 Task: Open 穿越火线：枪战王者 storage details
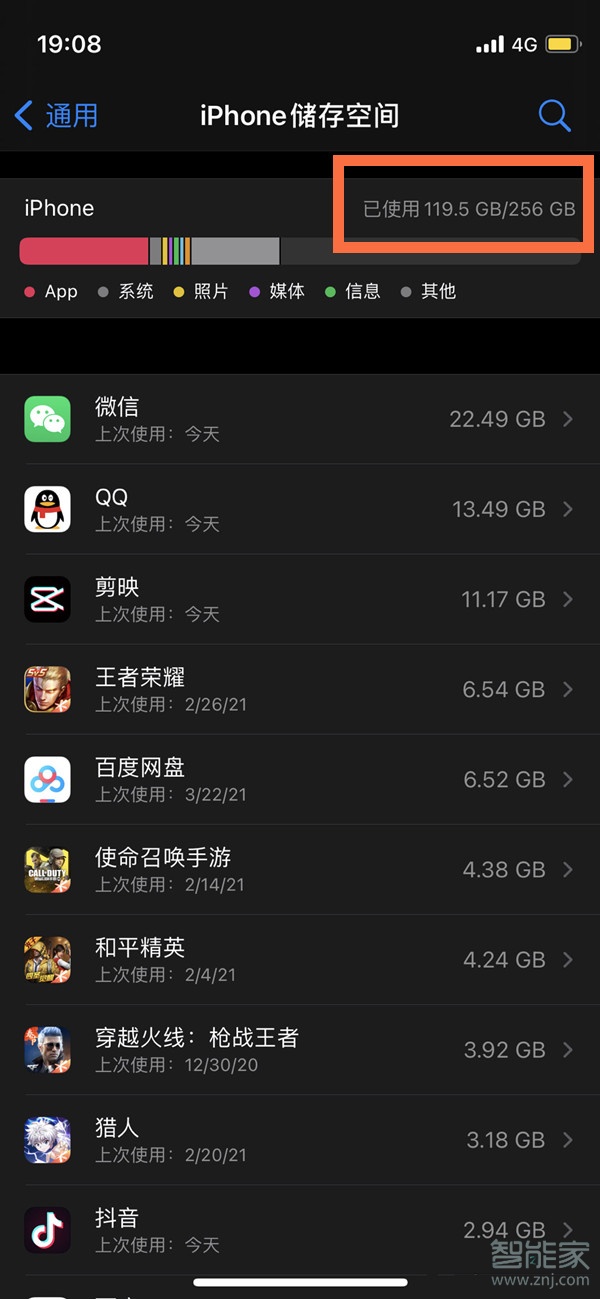point(300,1049)
